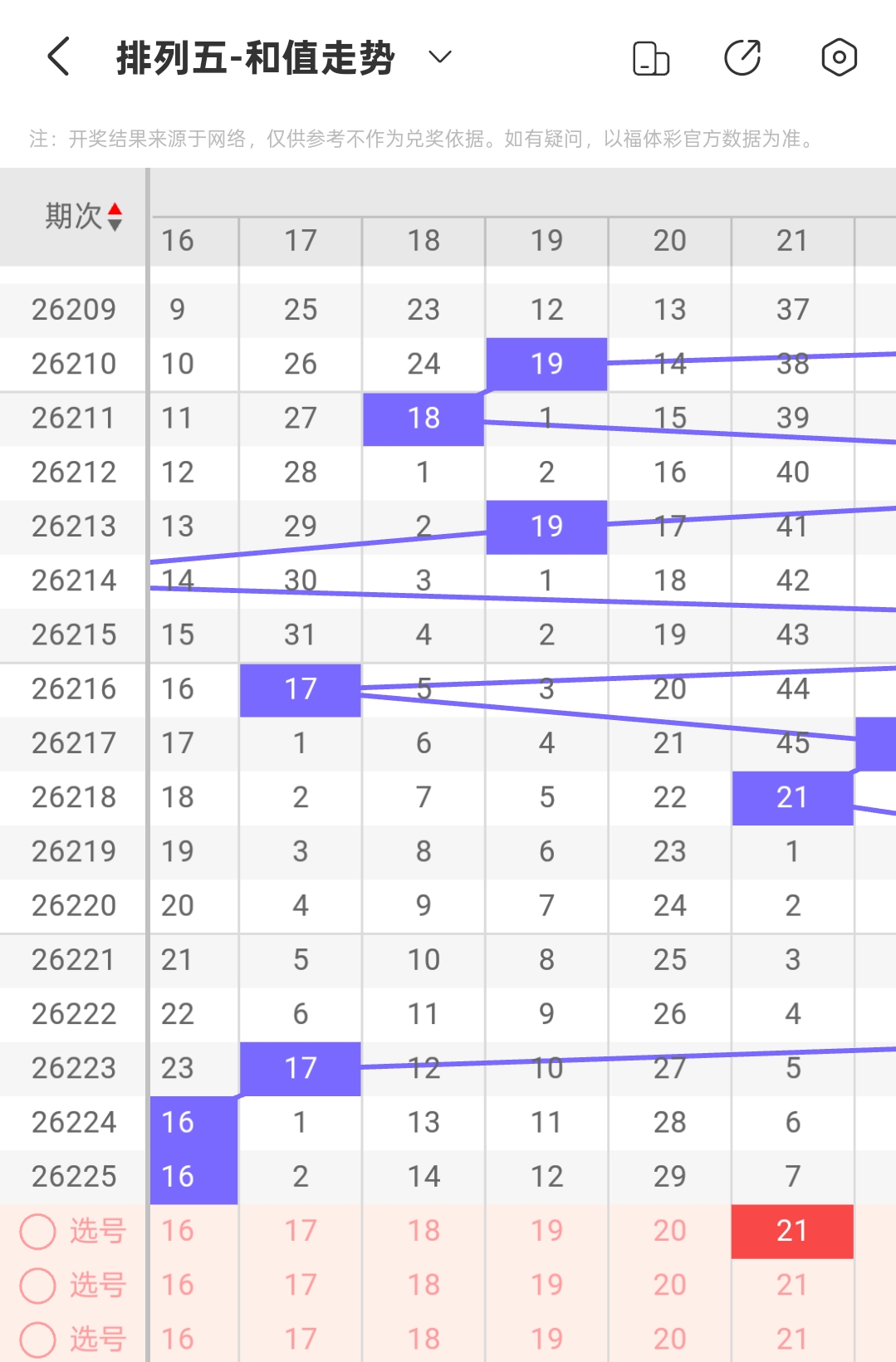Share this trend chart
This screenshot has height=1362, width=896.
click(x=742, y=57)
